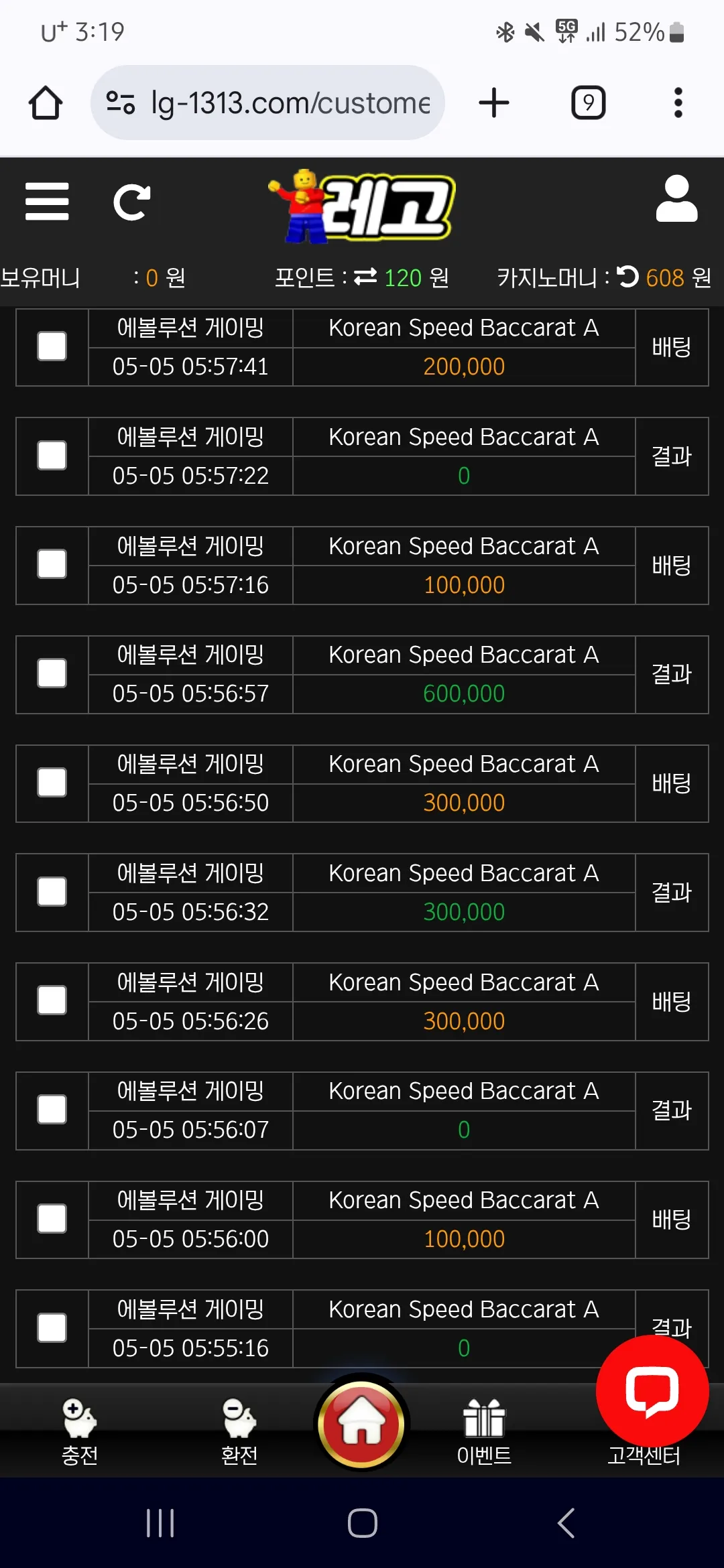Image resolution: width=724 pixels, height=1568 pixels.
Task: Open the user profile icon
Action: (x=676, y=199)
